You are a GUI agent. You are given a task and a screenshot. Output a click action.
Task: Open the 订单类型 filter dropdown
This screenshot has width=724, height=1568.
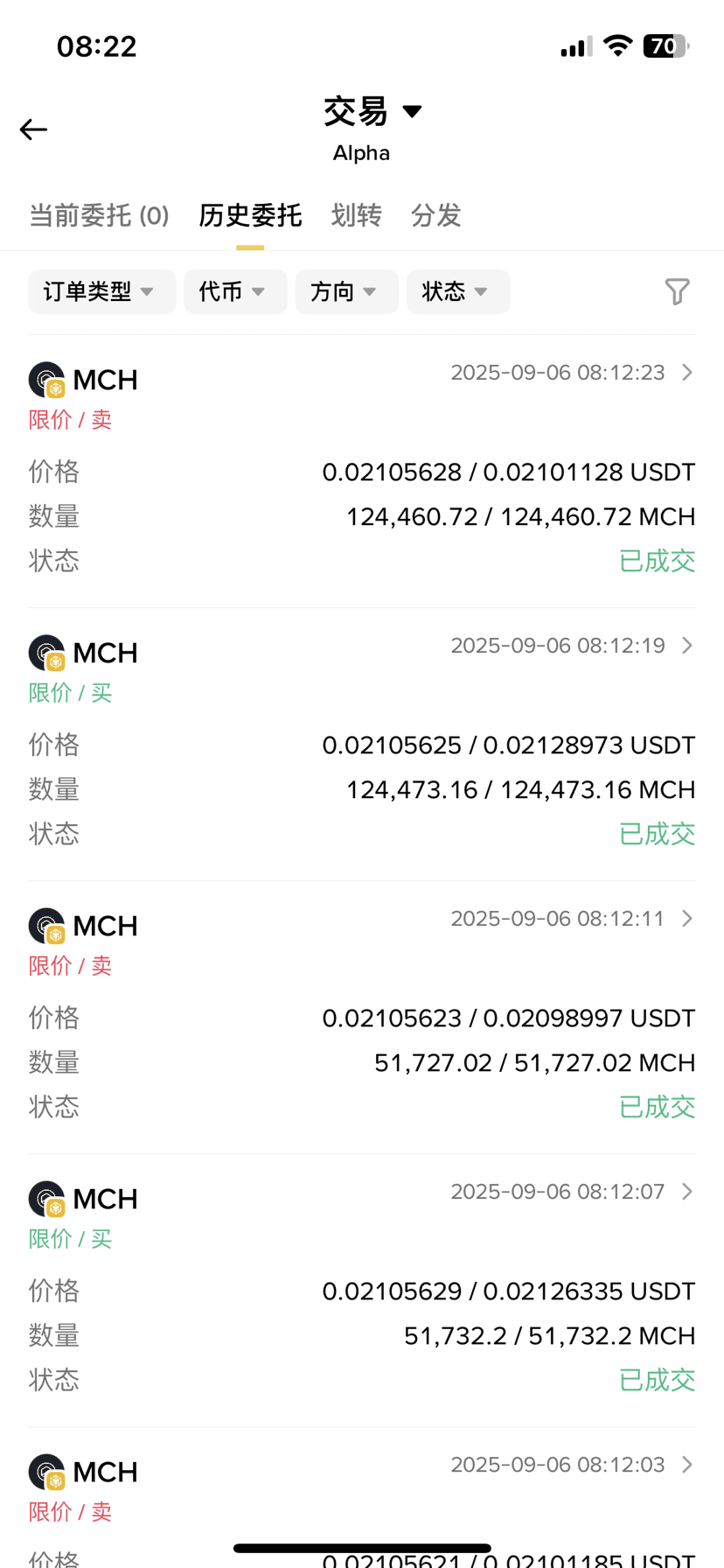pyautogui.click(x=101, y=292)
